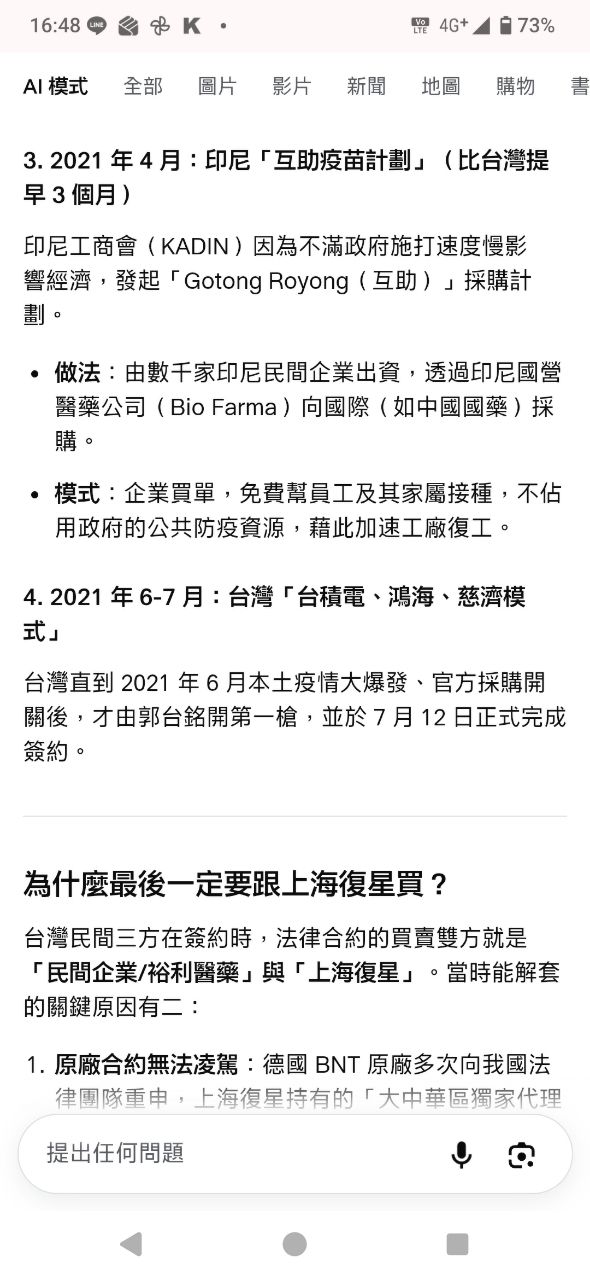Go to the home screen
Image resolution: width=590 pixels, height=1280 pixels.
[x=294, y=1244]
